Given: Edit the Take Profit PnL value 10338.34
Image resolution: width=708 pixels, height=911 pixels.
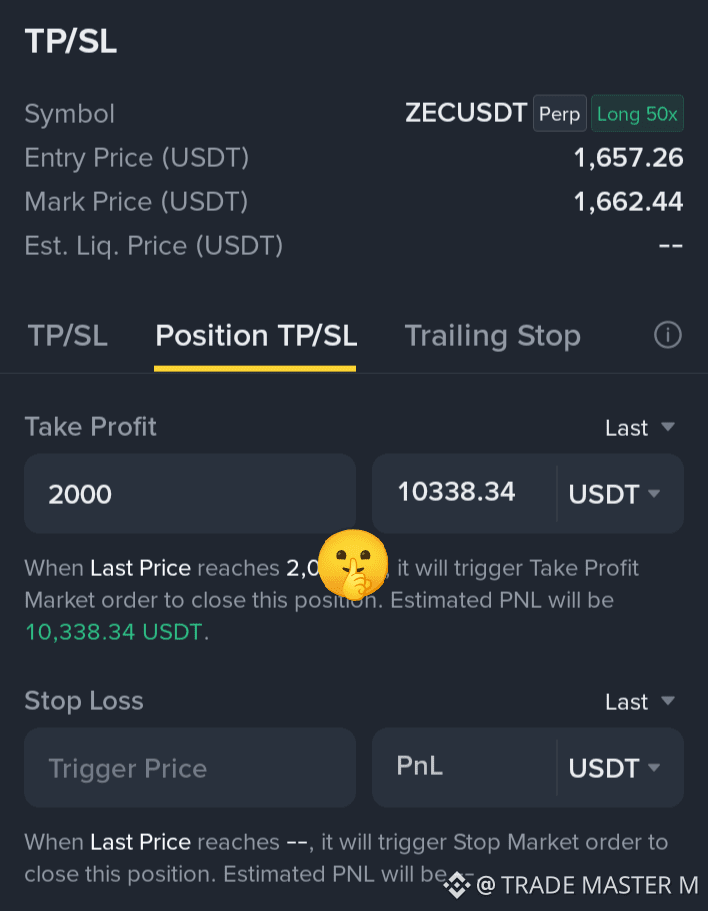Looking at the screenshot, I should coord(463,493).
